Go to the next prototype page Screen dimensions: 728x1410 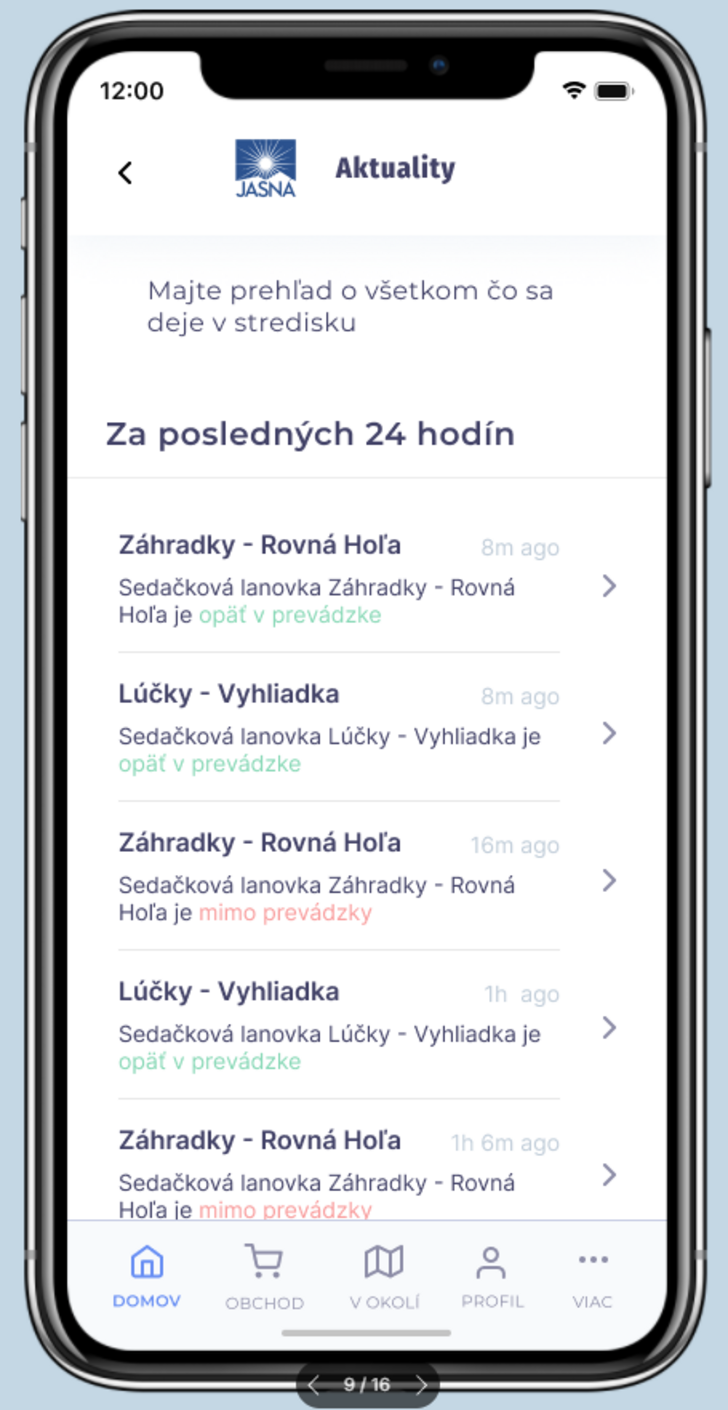(421, 1385)
